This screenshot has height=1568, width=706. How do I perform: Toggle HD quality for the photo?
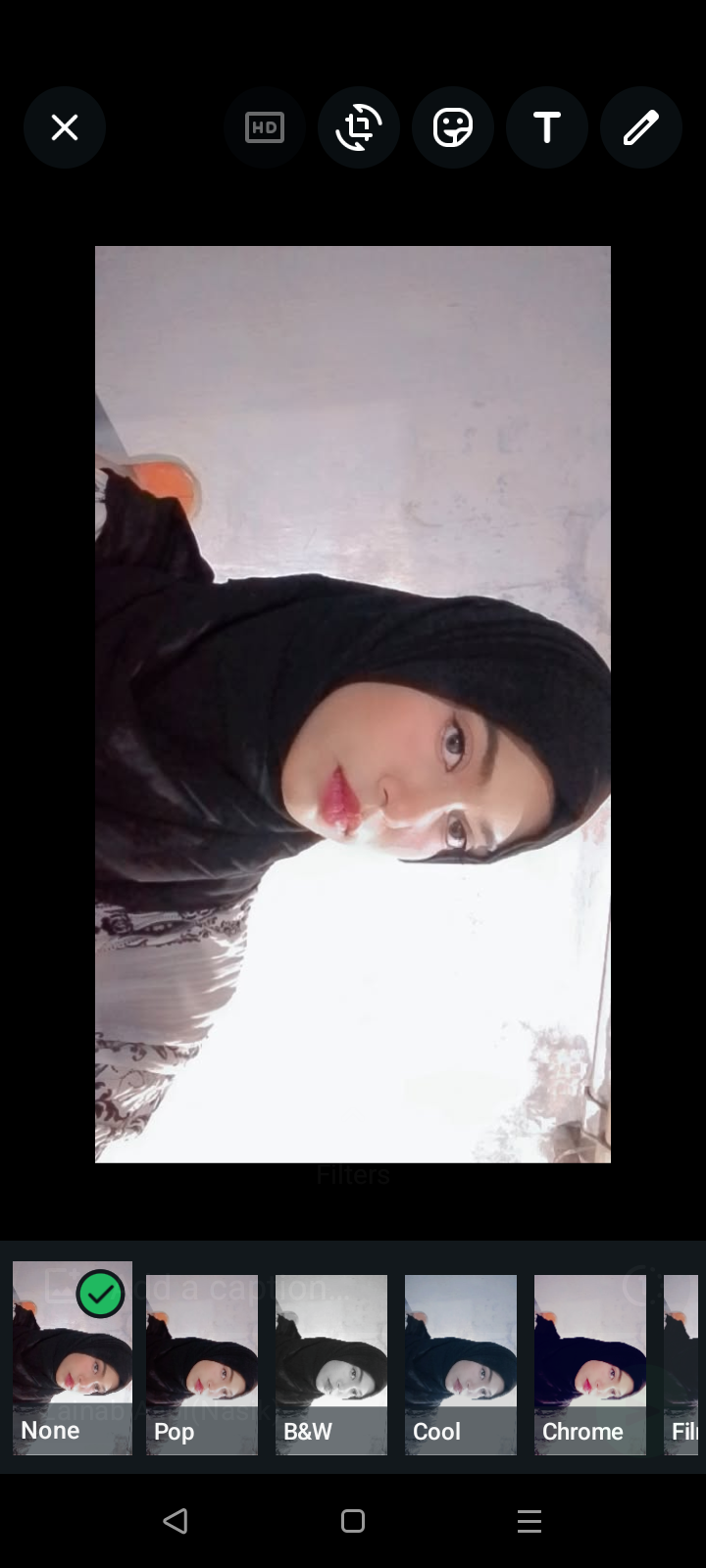265,127
